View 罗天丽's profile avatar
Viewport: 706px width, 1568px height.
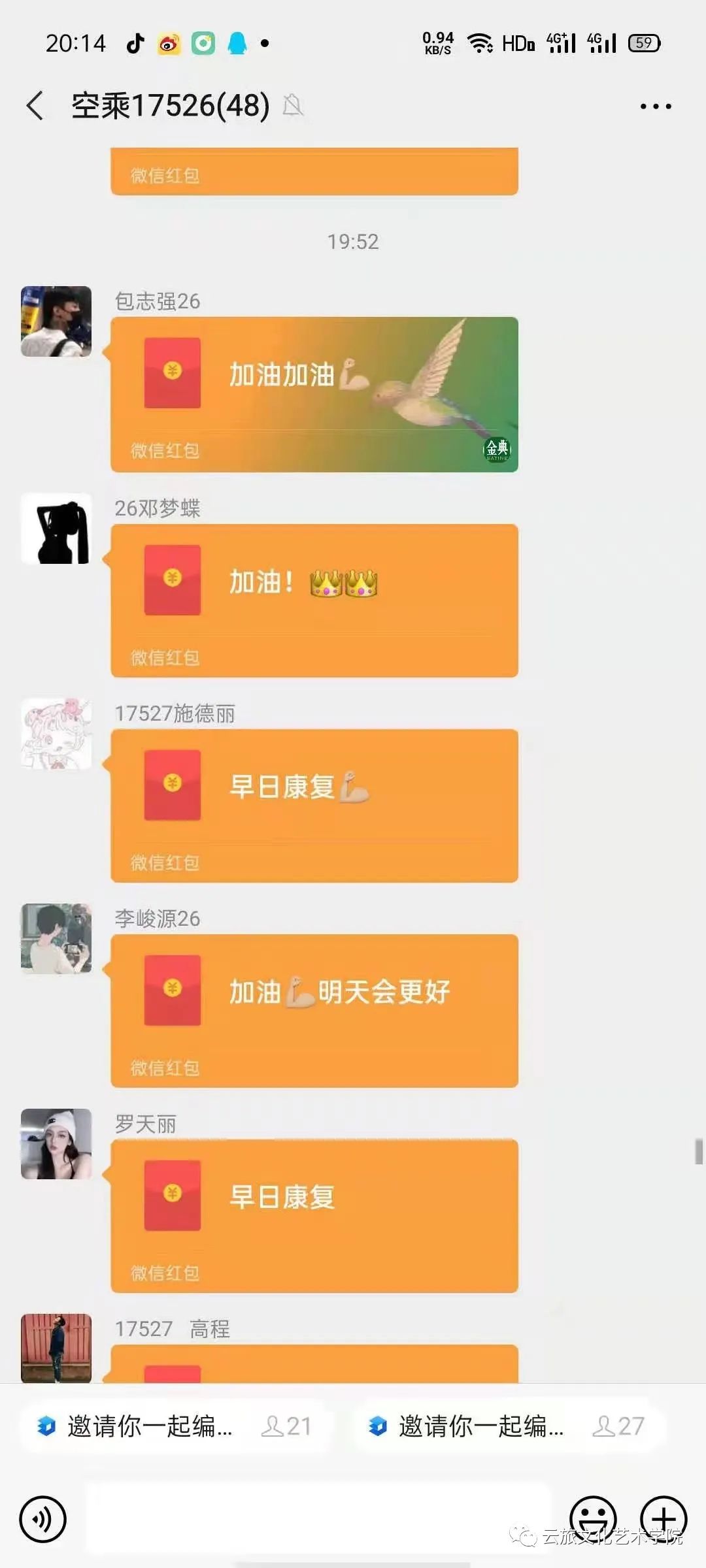[56, 1143]
